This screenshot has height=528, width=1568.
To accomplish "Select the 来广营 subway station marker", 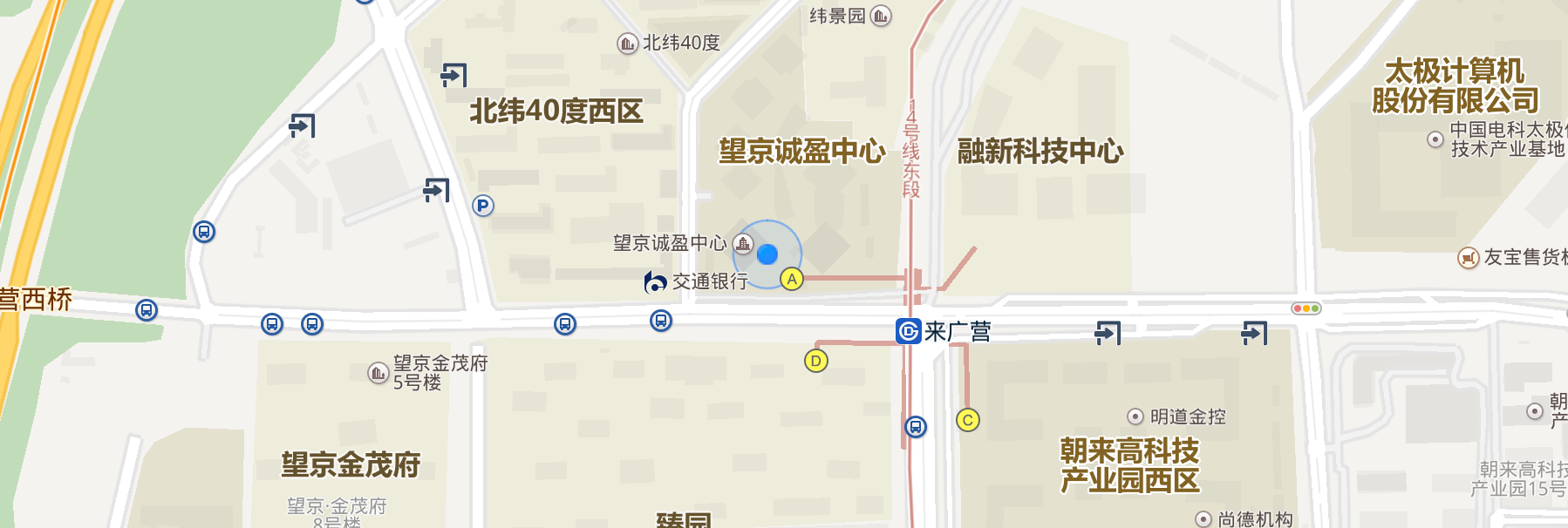I will point(908,331).
